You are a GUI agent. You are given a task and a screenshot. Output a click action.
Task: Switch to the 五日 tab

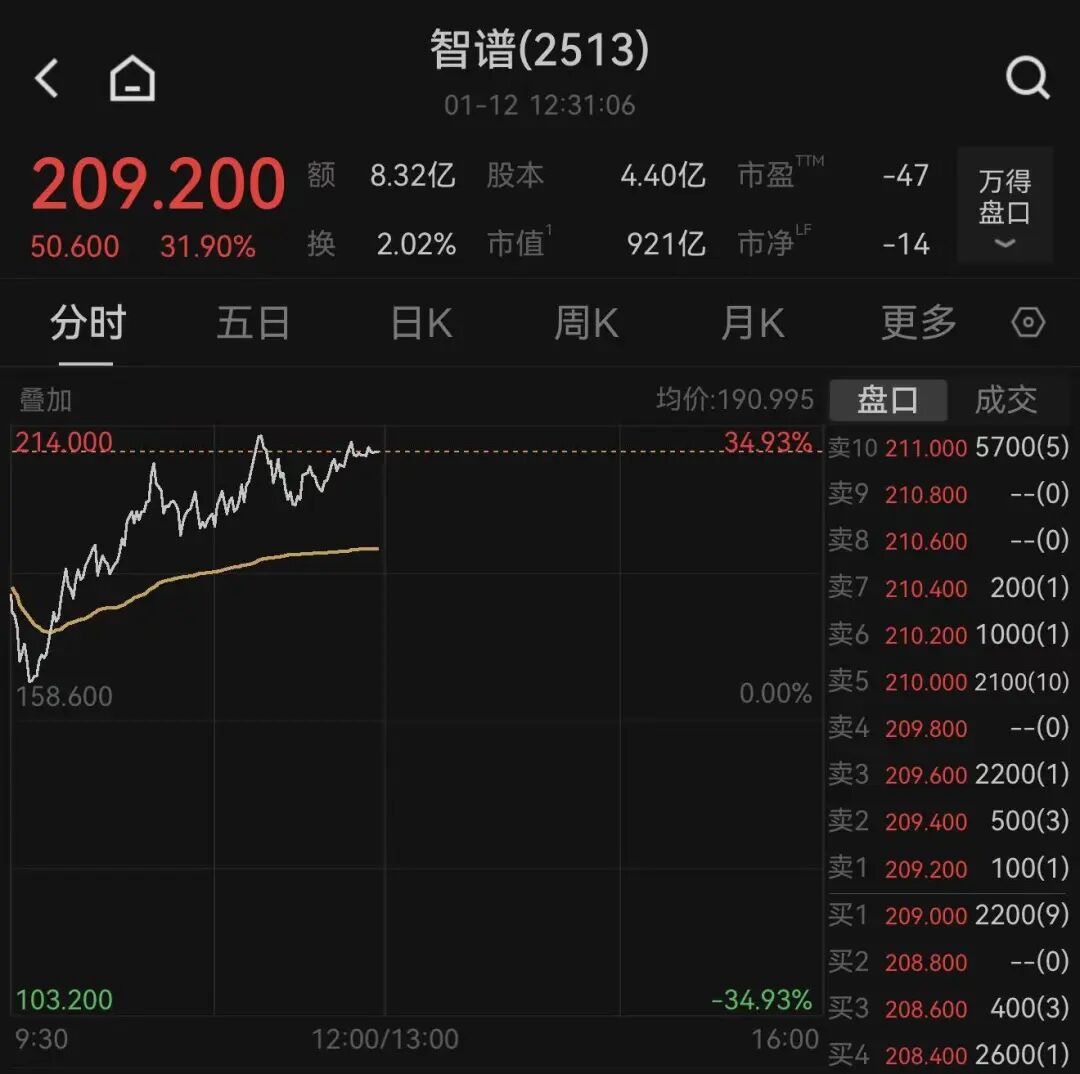click(x=253, y=324)
